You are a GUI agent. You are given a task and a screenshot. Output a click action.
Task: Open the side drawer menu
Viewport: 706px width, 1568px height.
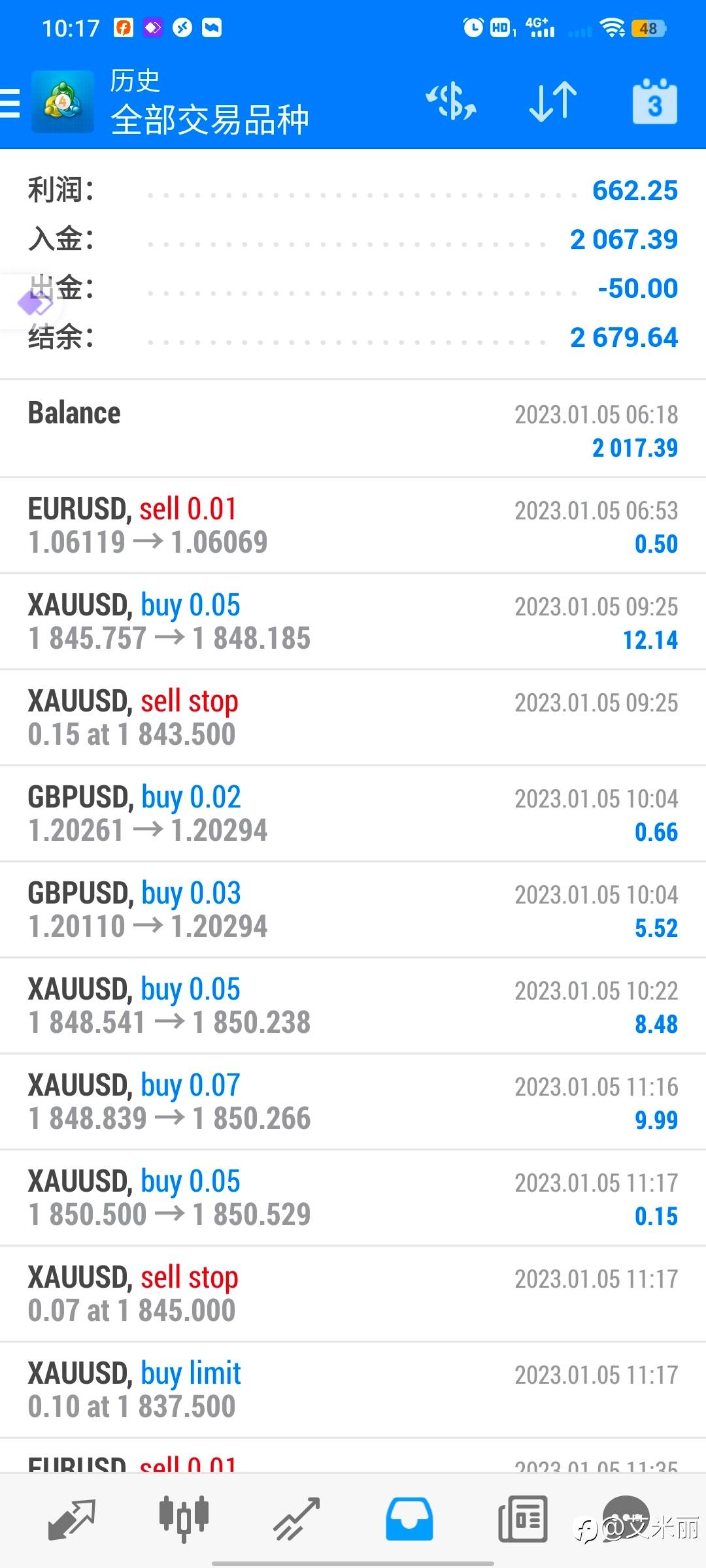[x=10, y=103]
